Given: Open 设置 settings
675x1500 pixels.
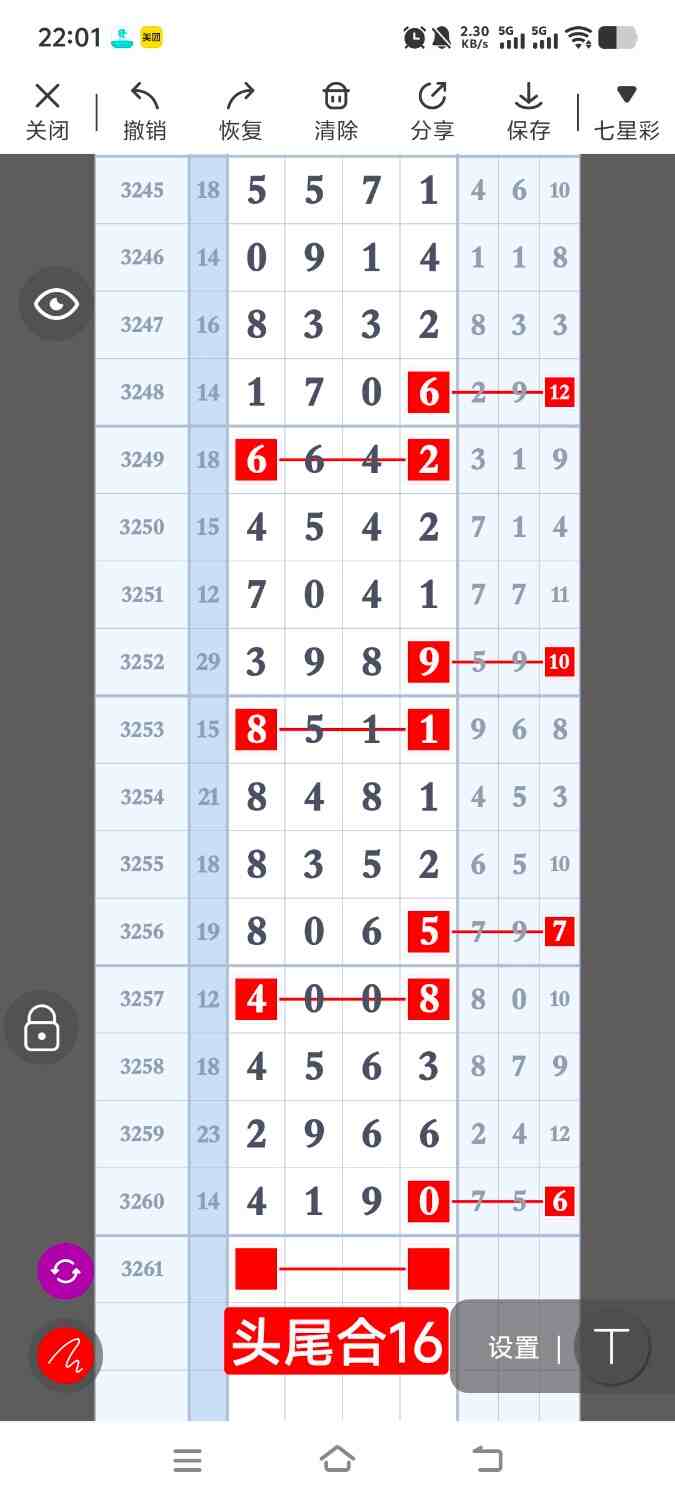Looking at the screenshot, I should (x=514, y=1348).
